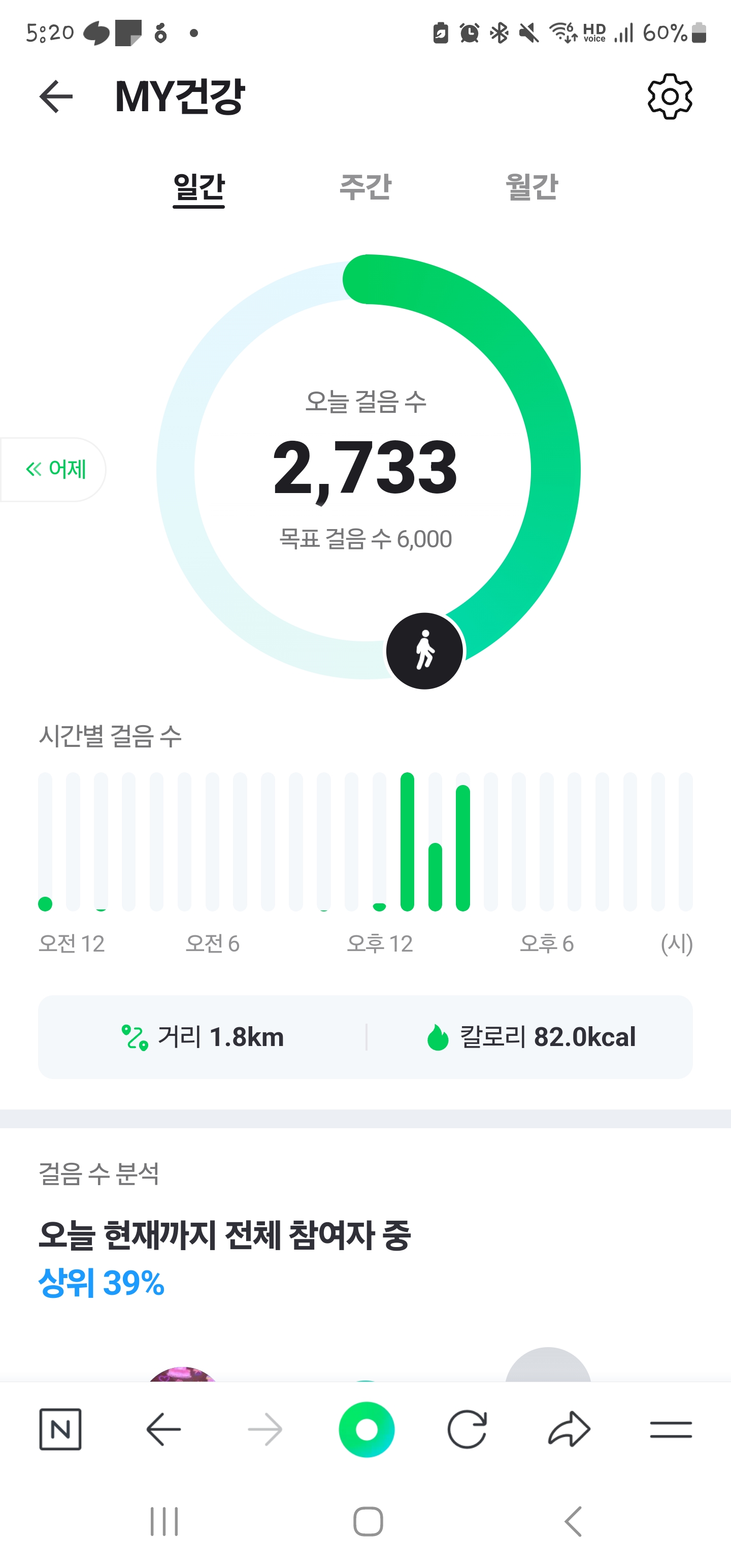This screenshot has width=731, height=1568.
Task: Open Naver home via N icon
Action: click(60, 1429)
